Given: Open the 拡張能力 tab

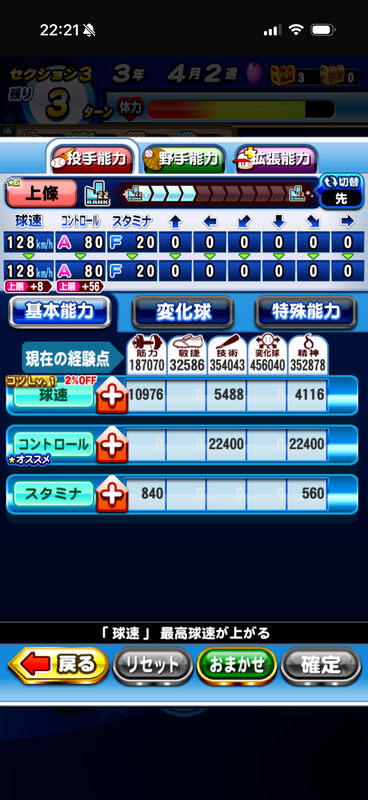Looking at the screenshot, I should (276, 159).
